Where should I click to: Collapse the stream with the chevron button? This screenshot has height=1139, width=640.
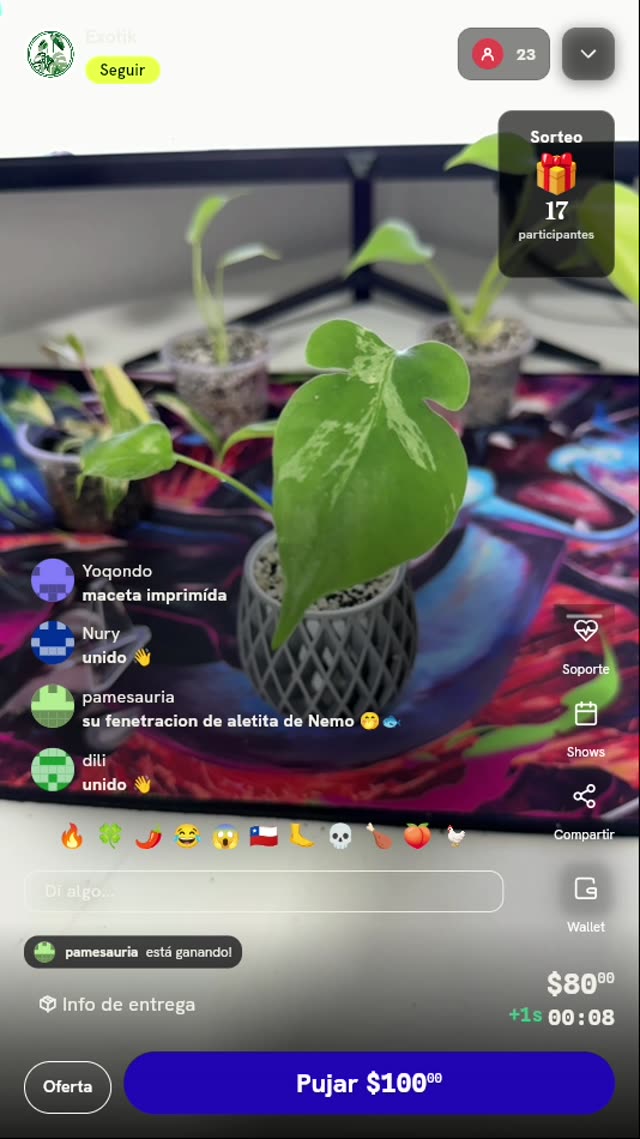point(588,54)
